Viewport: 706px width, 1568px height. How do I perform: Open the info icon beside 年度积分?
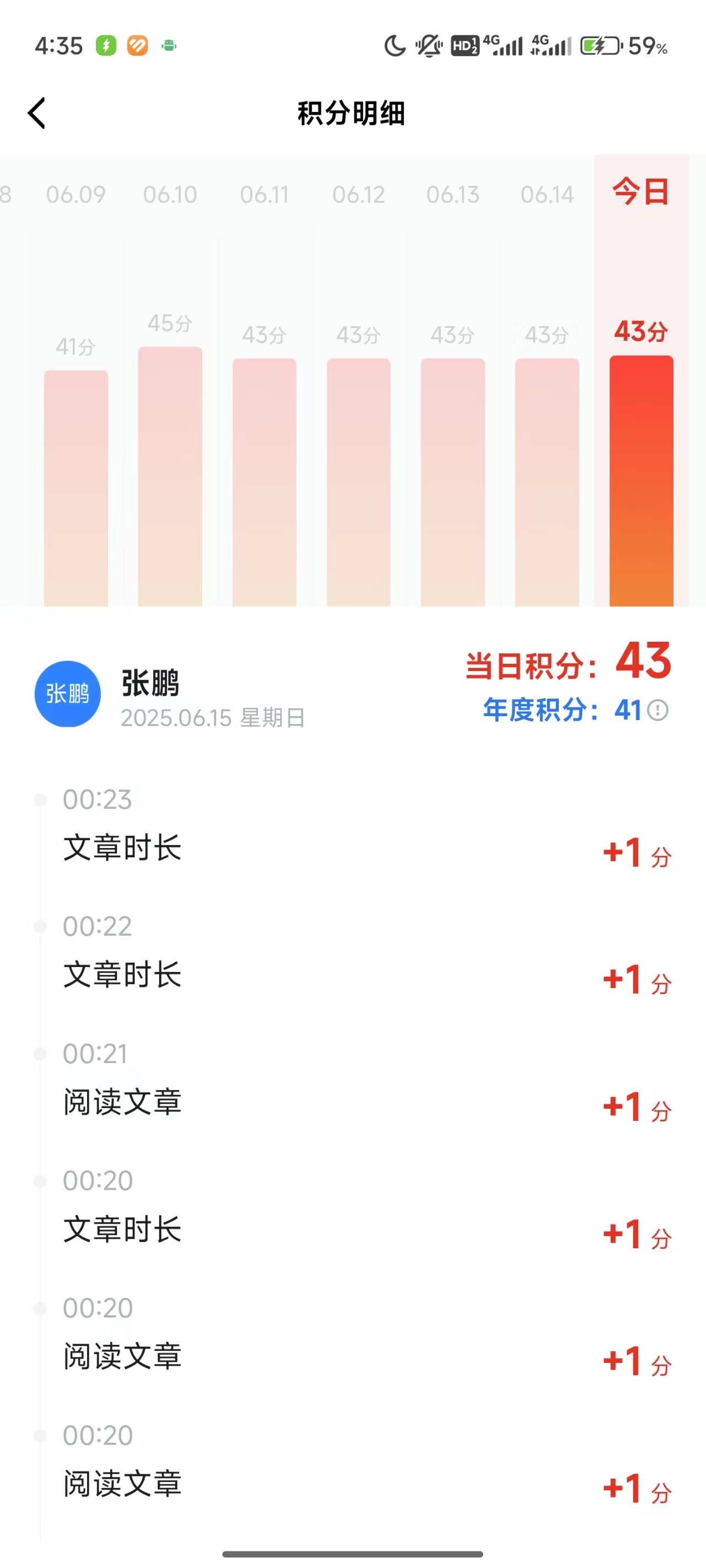(658, 710)
